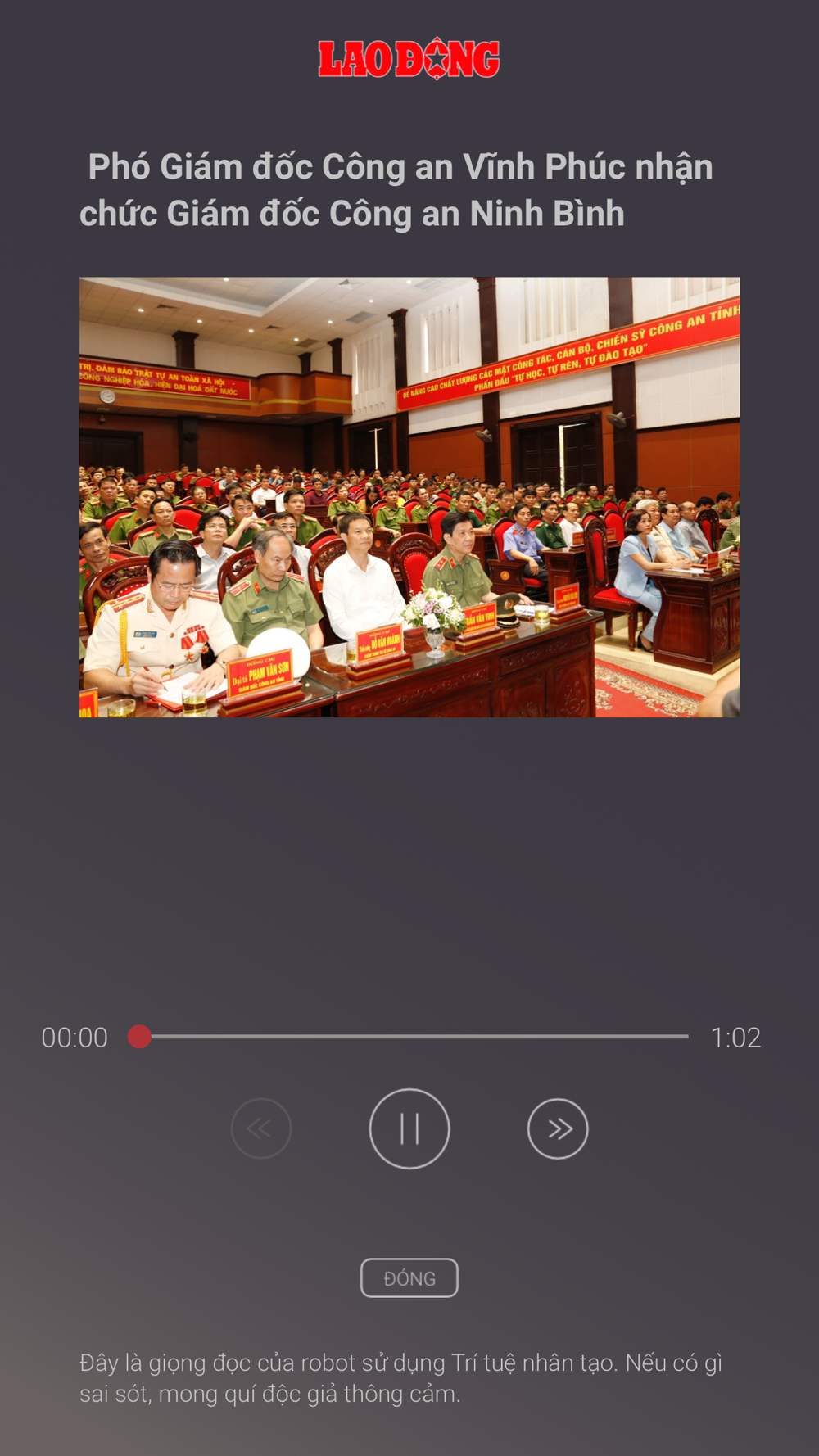Pause the audio playback
Image resolution: width=819 pixels, height=1456 pixels.
409,1128
